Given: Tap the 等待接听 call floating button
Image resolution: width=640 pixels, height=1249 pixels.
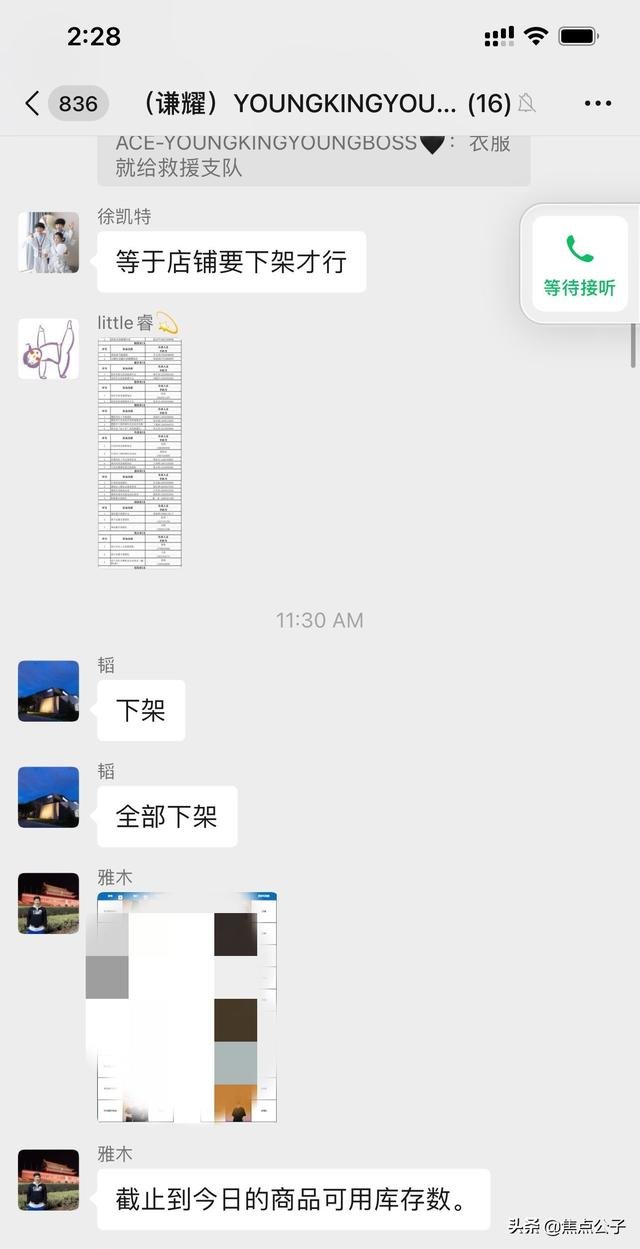Looking at the screenshot, I should (579, 265).
